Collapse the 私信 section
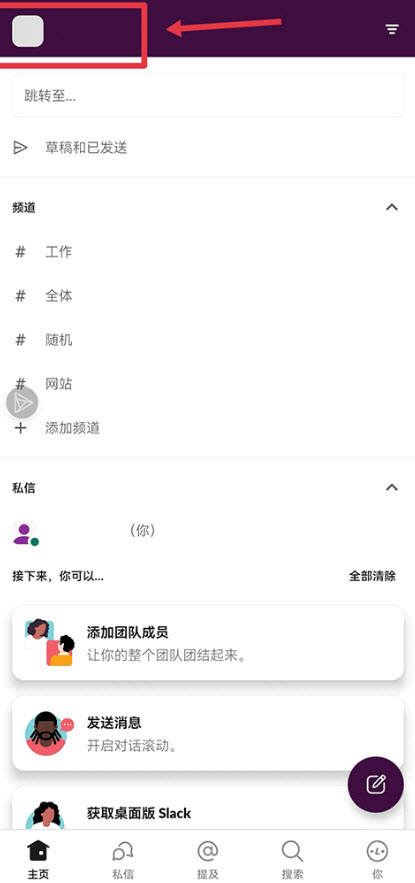This screenshot has width=415, height=883. click(x=392, y=488)
